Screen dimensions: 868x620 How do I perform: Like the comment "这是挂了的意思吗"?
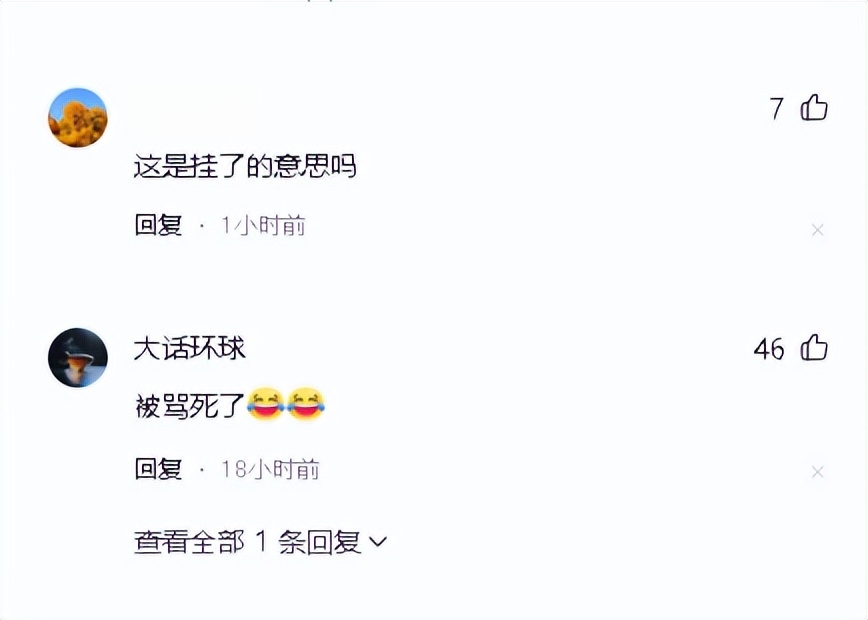point(814,107)
